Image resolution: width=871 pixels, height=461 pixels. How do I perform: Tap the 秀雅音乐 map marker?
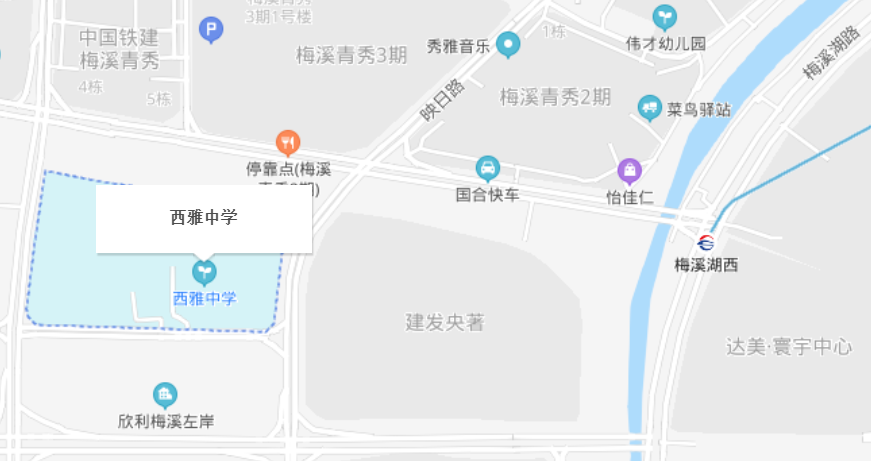coord(510,44)
